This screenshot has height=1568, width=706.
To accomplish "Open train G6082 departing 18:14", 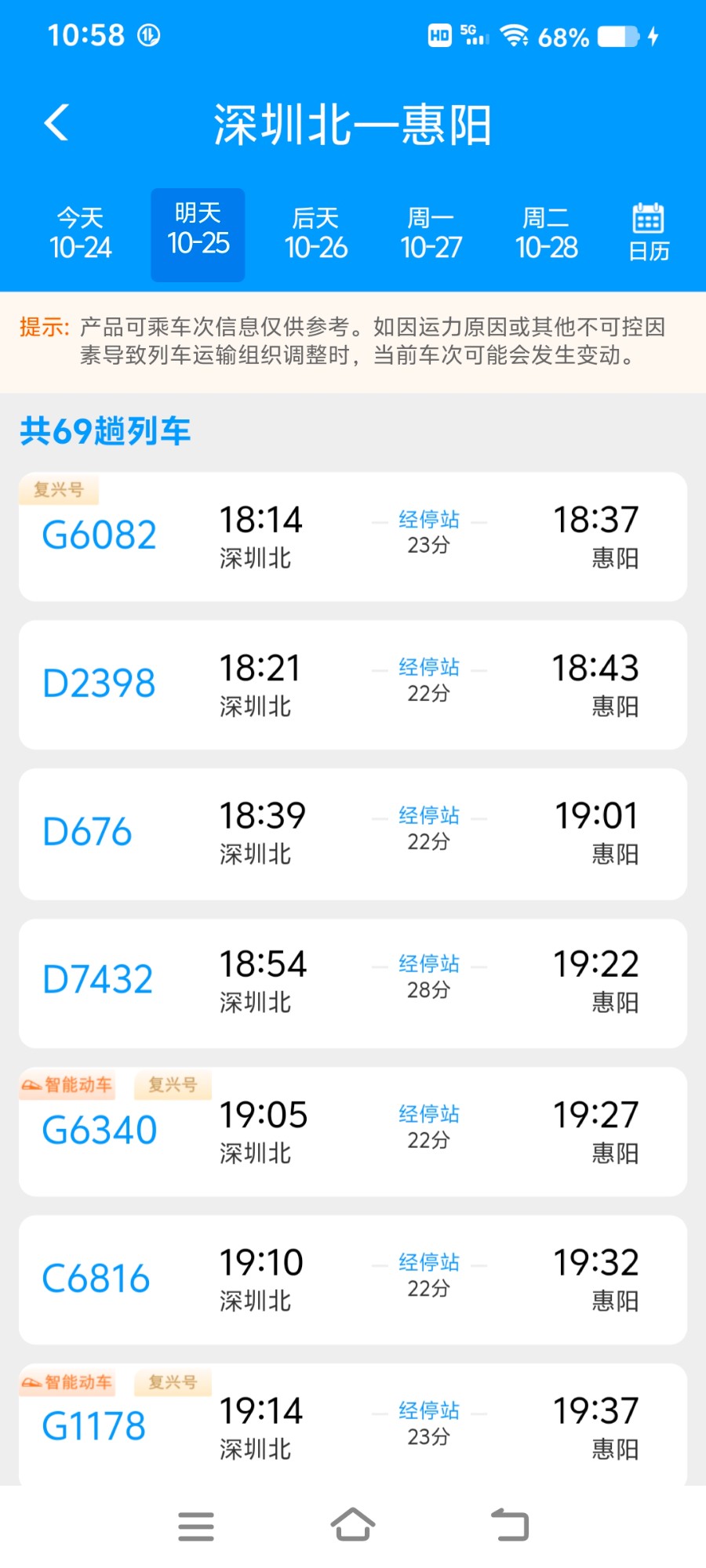I will 100,536.
